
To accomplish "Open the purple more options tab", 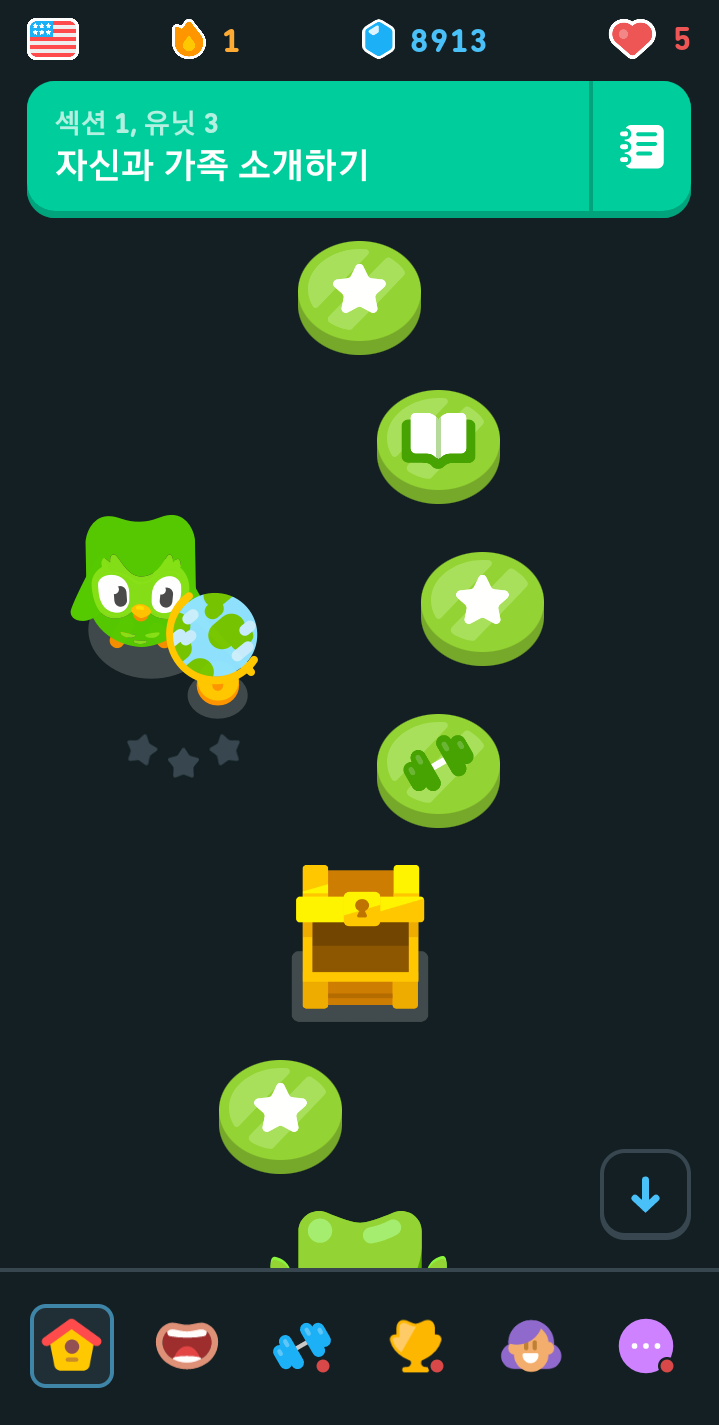I will [646, 1346].
